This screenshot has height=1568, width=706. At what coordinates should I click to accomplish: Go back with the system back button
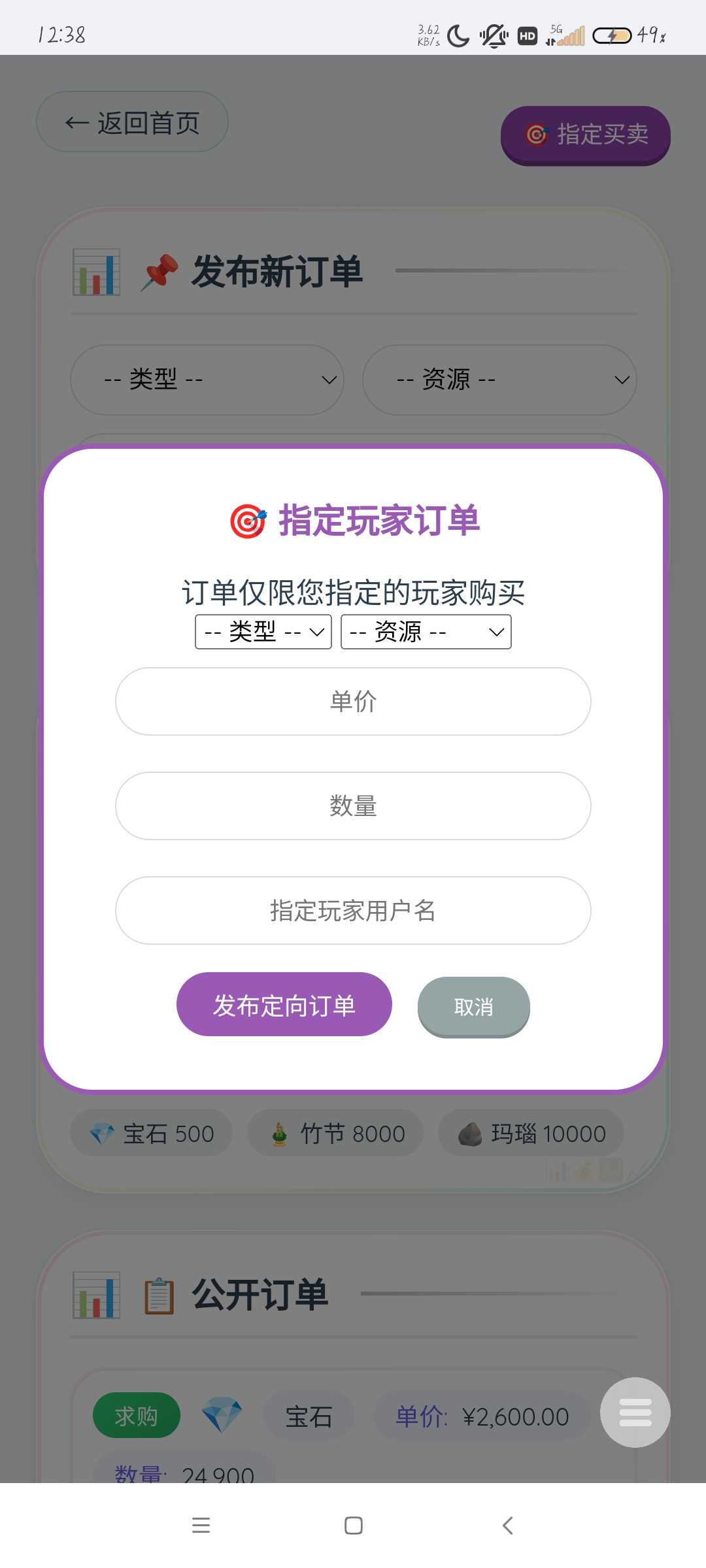click(x=507, y=1526)
